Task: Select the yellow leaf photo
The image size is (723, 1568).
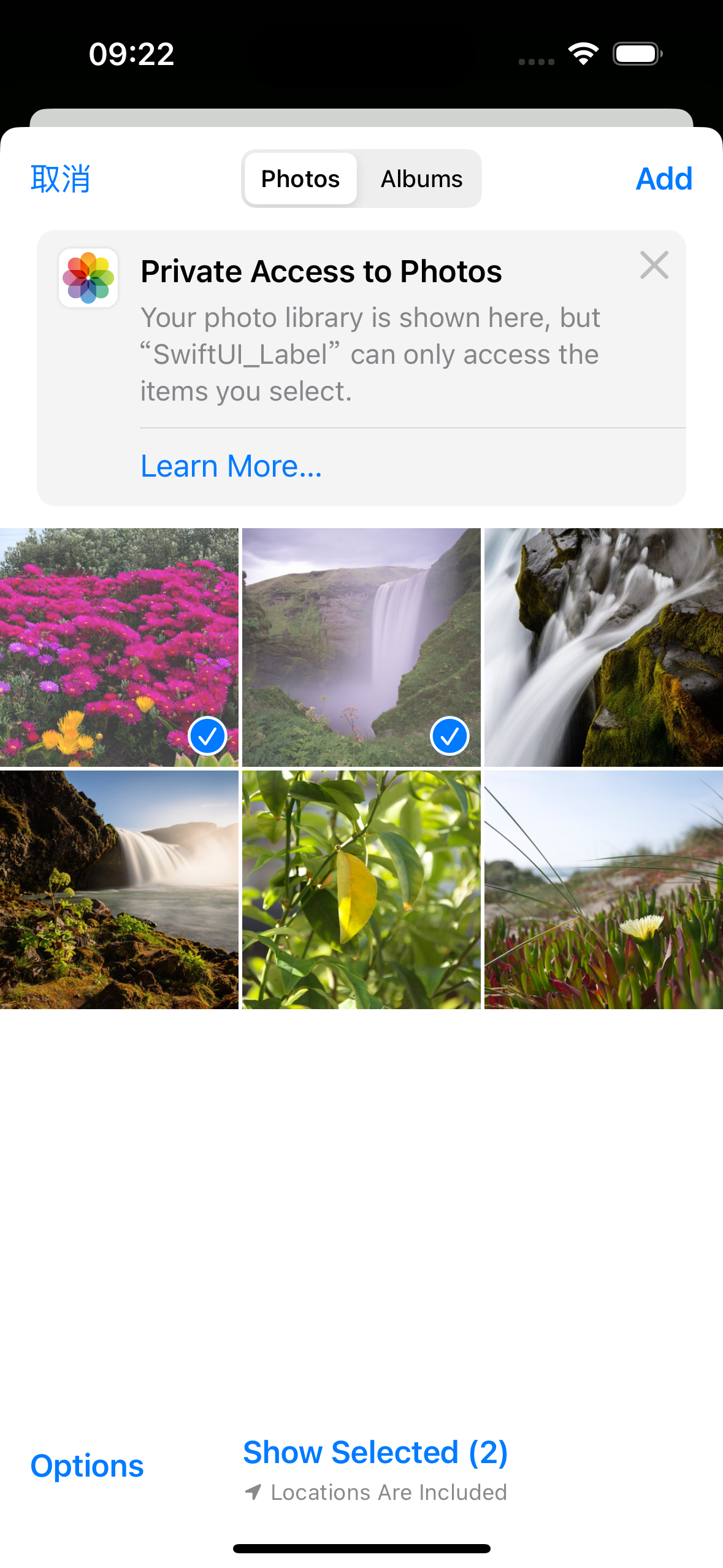Action: click(361, 890)
